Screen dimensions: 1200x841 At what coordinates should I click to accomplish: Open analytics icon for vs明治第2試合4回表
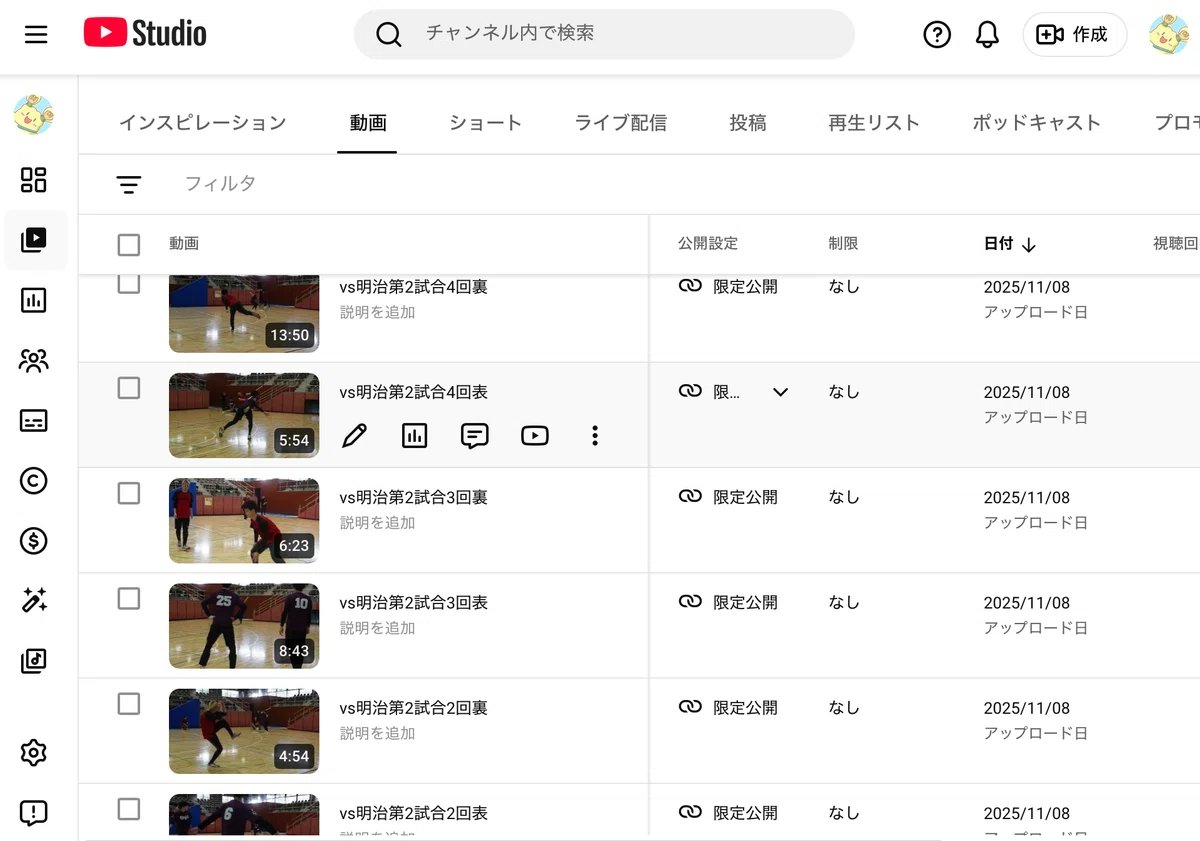click(415, 436)
